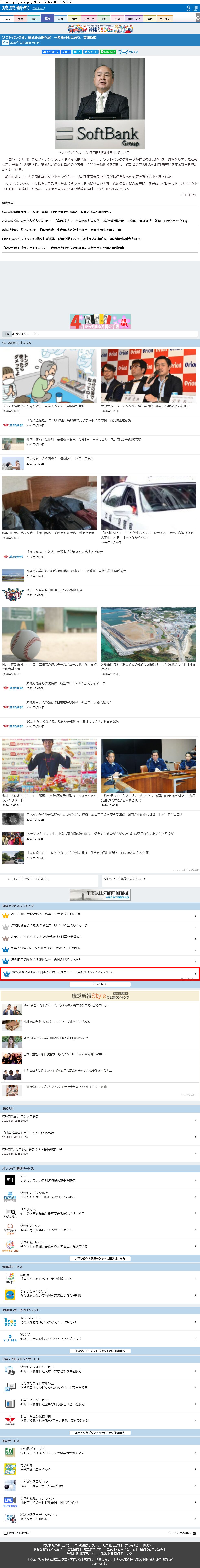Screen dimensions: 200x1568
Task: Share the article with the LINE button
Action: click(x=108, y=52)
